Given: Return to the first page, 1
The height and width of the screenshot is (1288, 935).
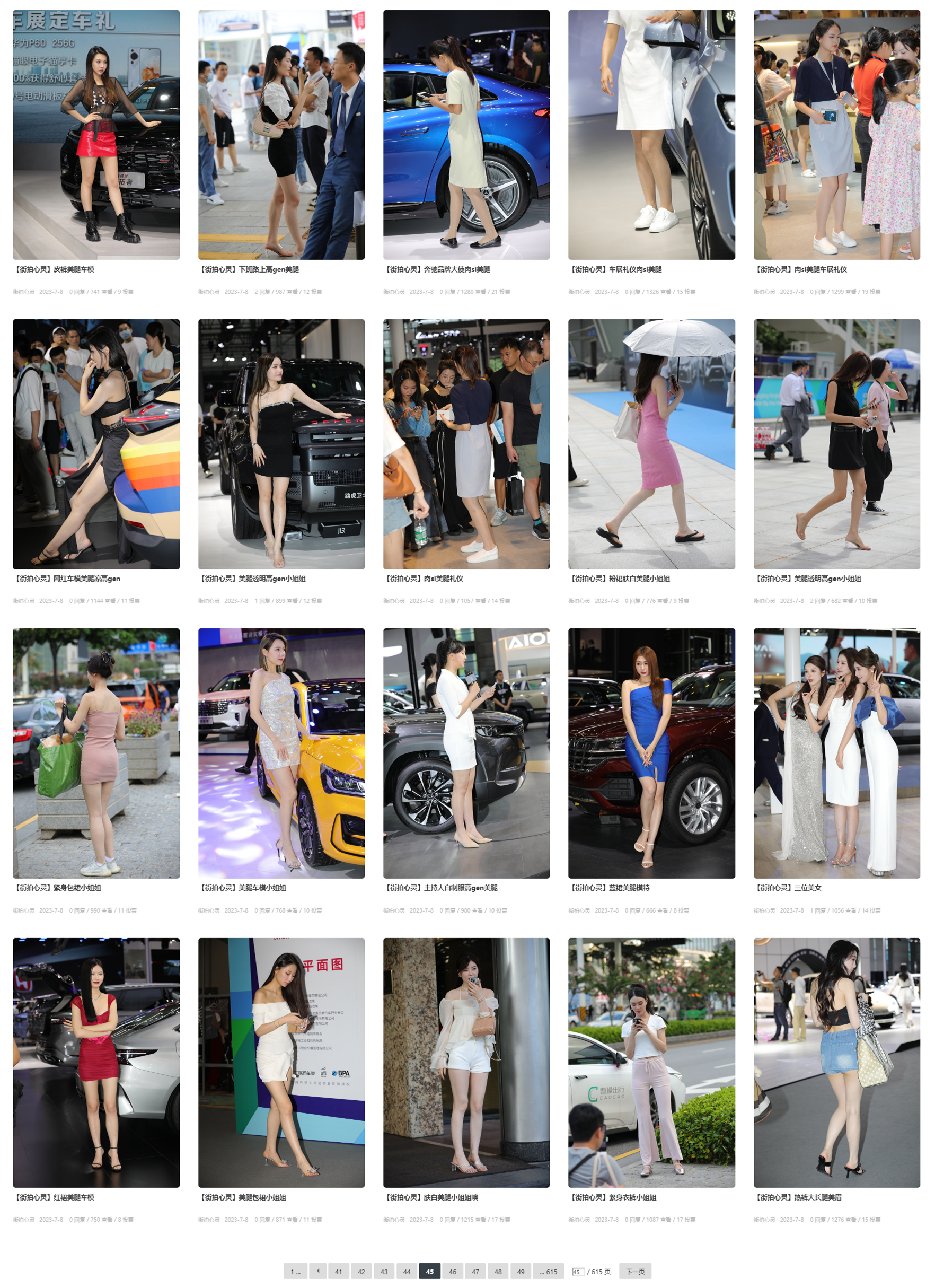Looking at the screenshot, I should coord(295,1272).
